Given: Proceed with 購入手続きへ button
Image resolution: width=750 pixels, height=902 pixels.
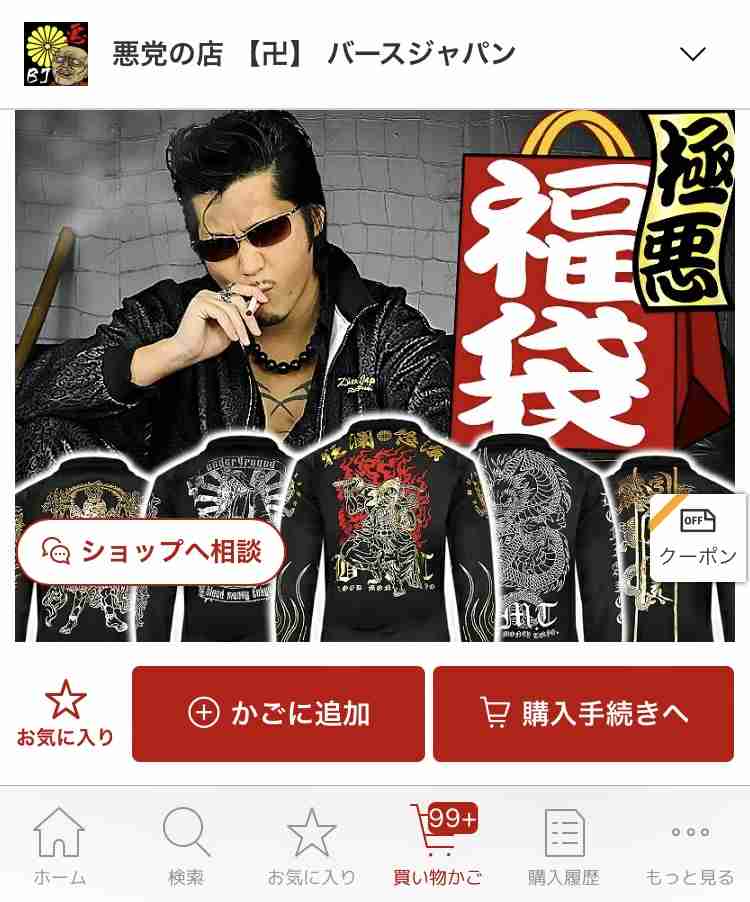Looking at the screenshot, I should (x=583, y=714).
